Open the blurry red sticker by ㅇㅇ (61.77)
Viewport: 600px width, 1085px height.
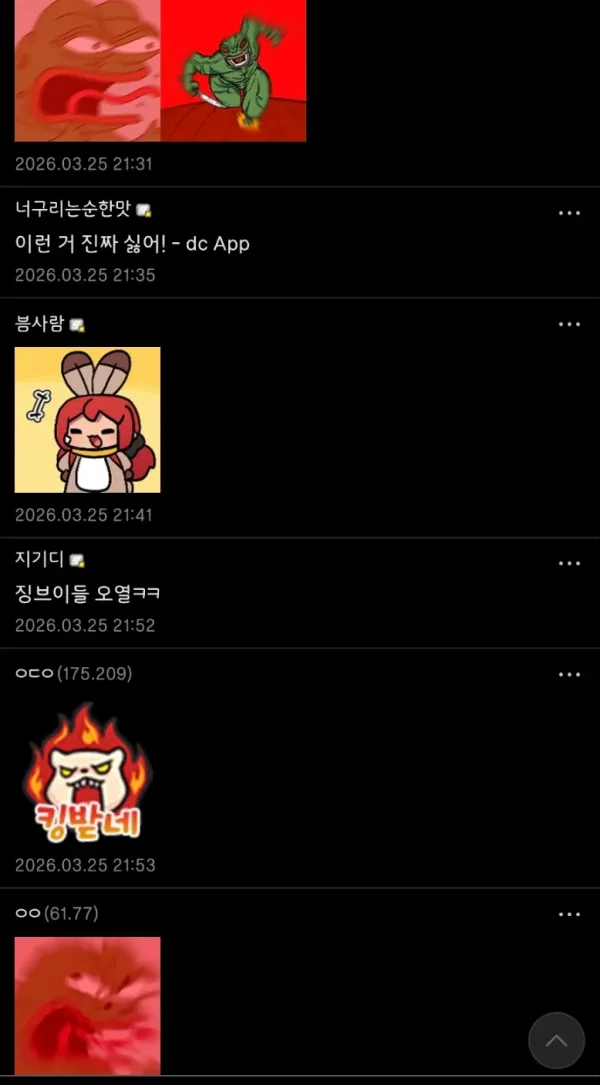(87, 1005)
